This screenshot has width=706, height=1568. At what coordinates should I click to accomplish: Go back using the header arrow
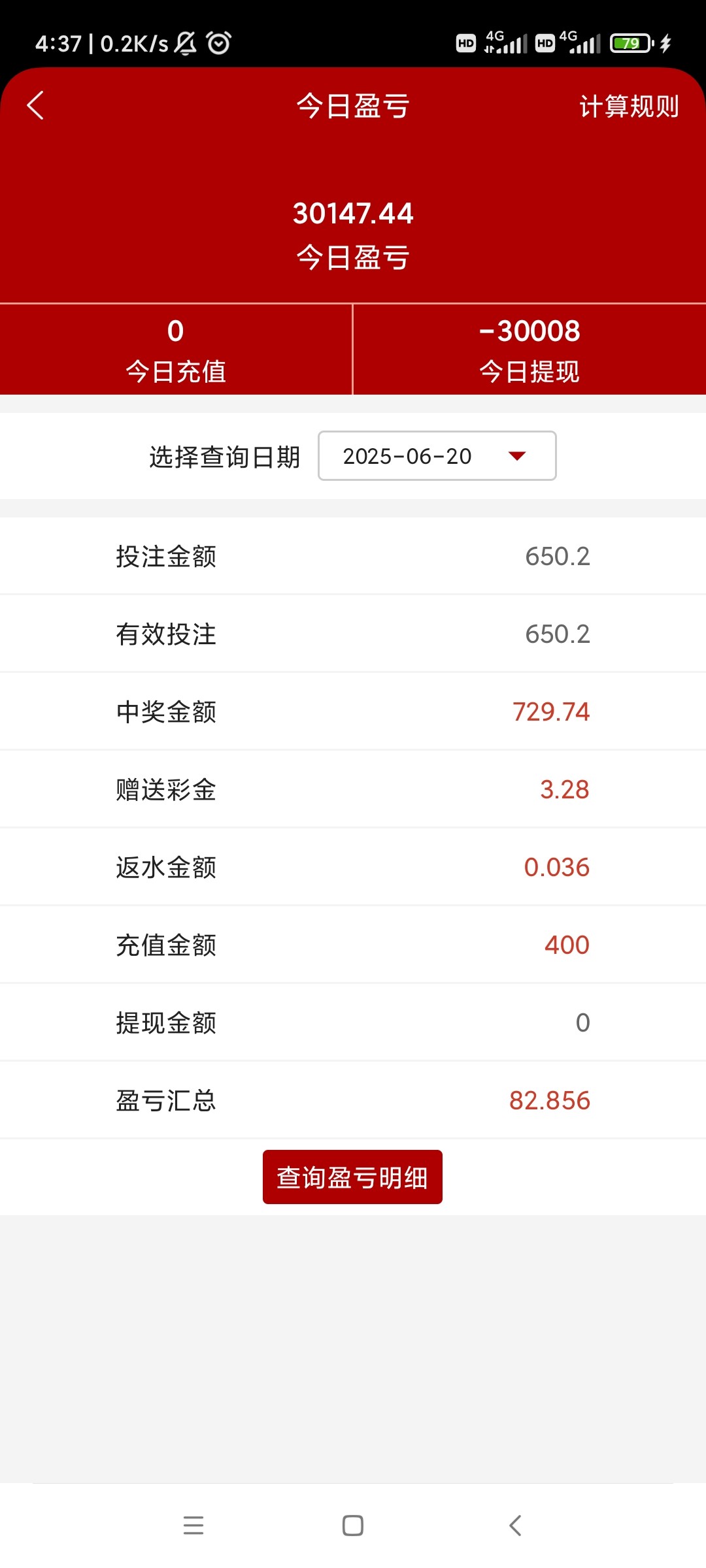pos(35,105)
